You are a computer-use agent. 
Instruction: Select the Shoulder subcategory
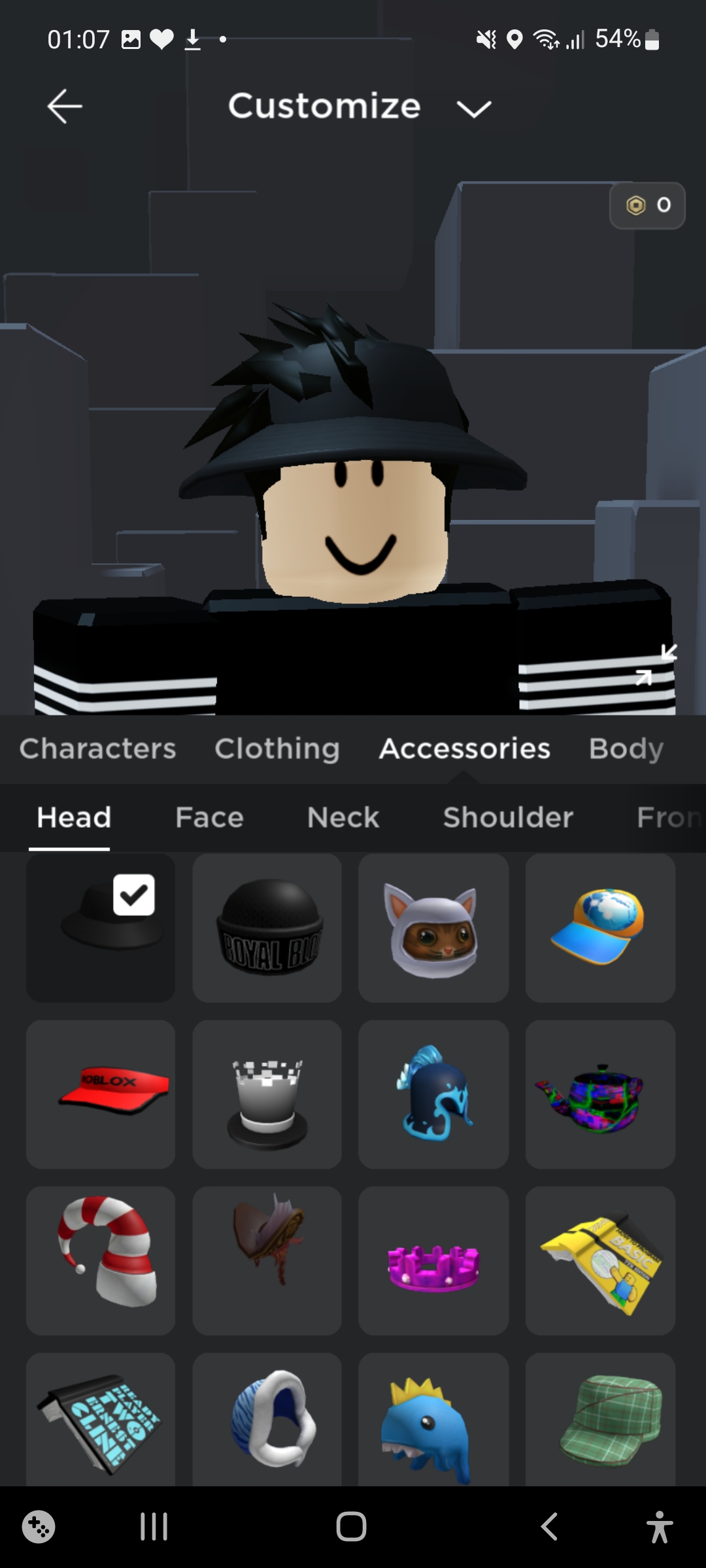508,817
